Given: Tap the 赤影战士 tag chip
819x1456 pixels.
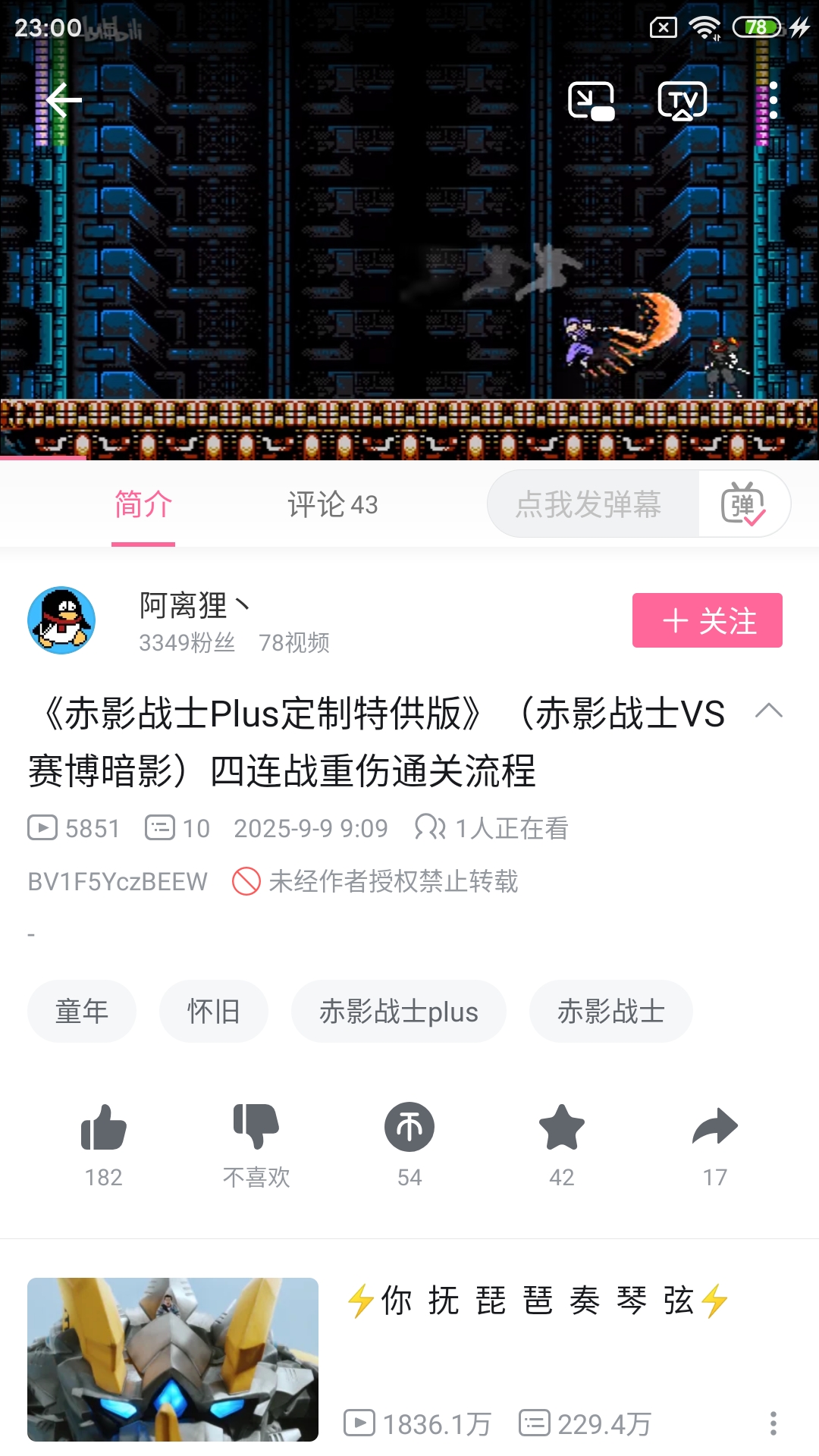Looking at the screenshot, I should [611, 1012].
